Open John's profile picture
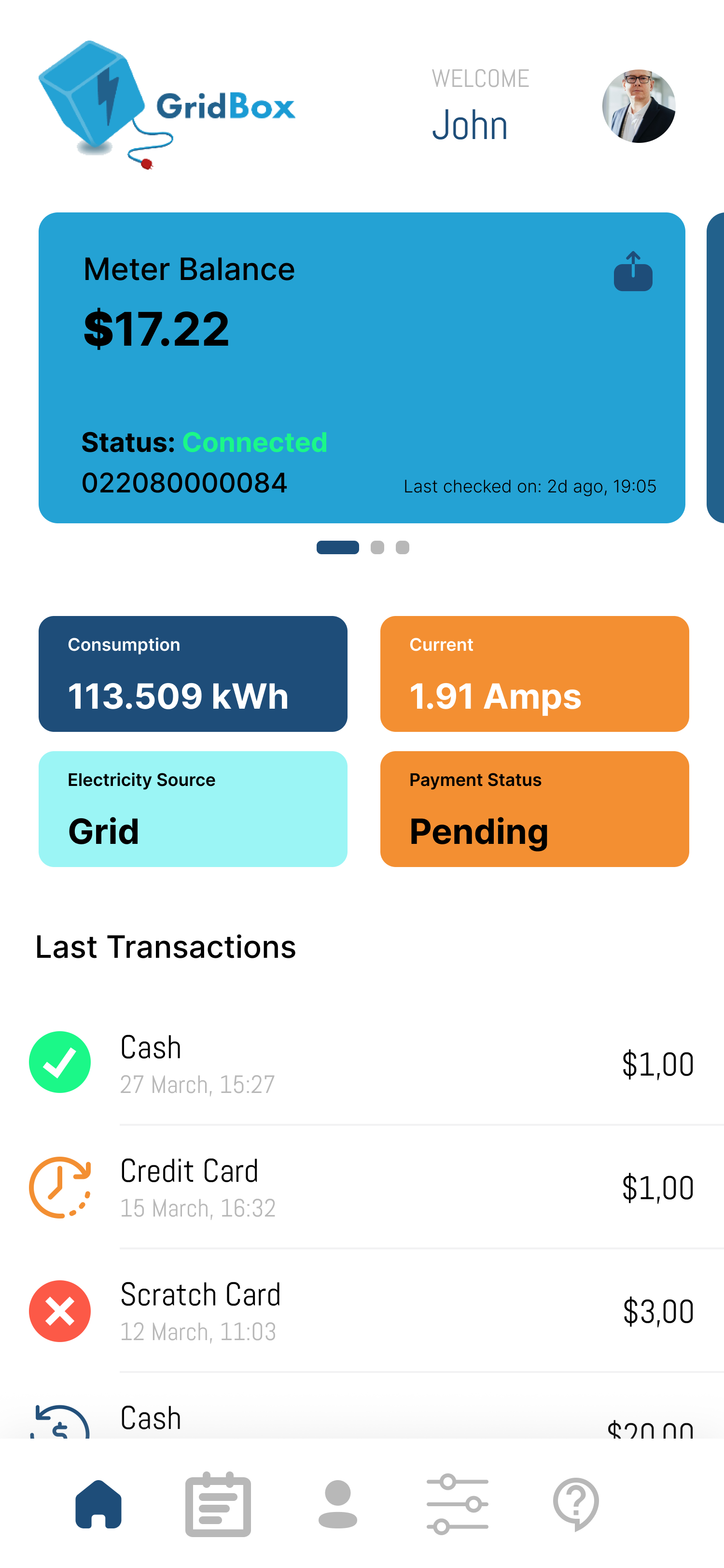Screen dimensions: 724x1568 pyautogui.click(x=638, y=107)
